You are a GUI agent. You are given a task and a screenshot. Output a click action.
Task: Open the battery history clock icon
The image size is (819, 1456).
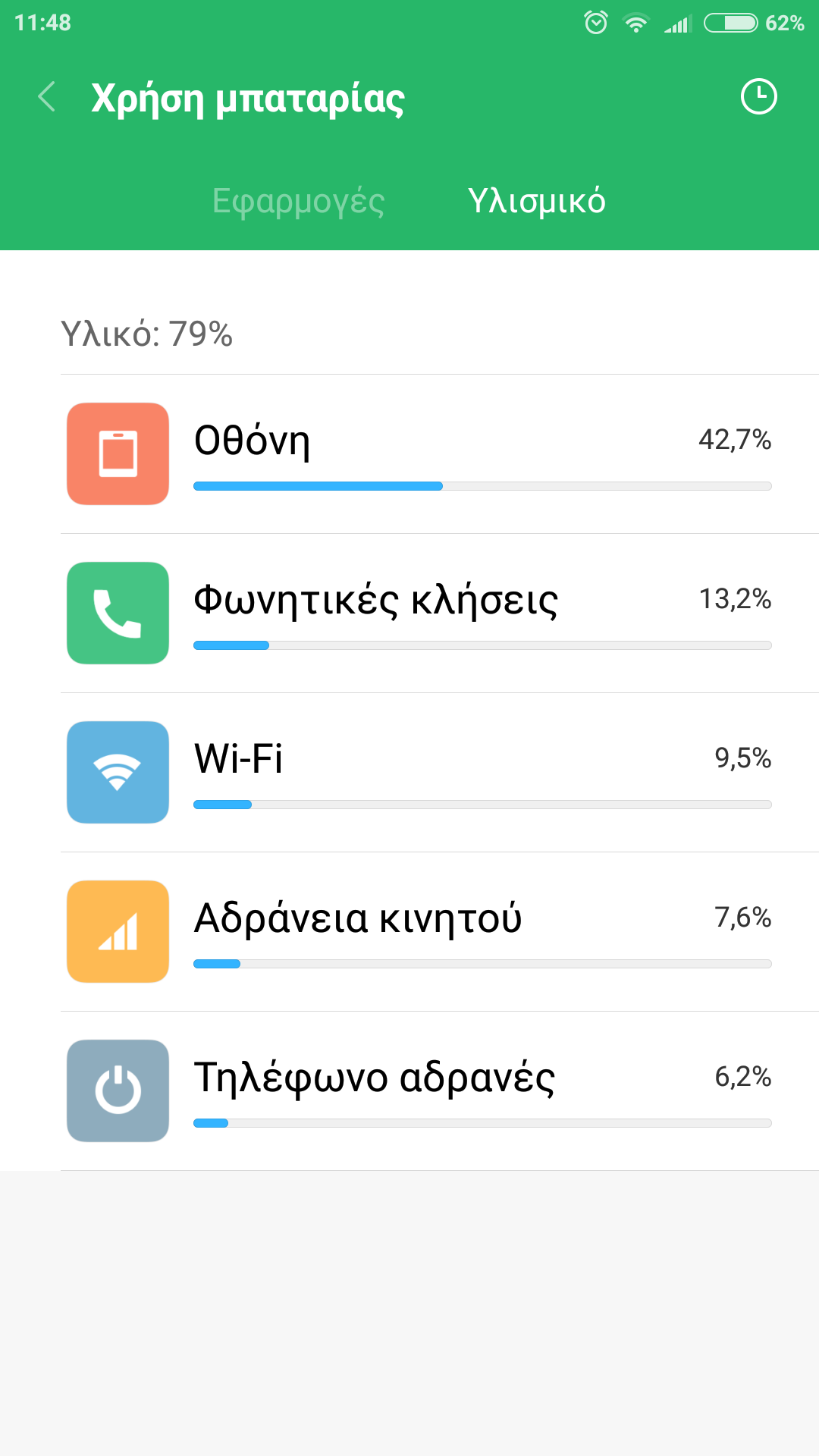coord(758,97)
